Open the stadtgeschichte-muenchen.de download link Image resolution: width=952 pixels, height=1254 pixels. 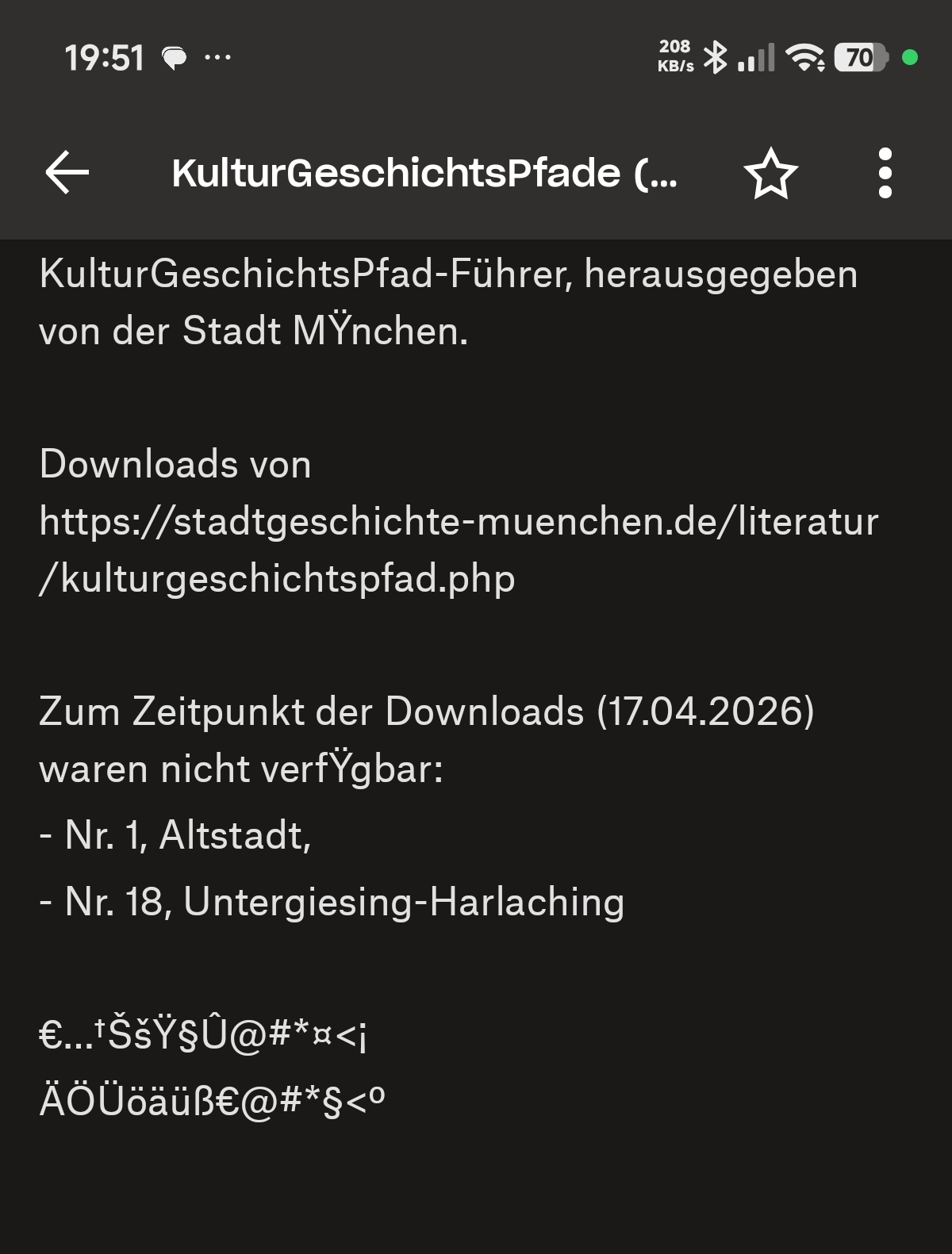(460, 522)
